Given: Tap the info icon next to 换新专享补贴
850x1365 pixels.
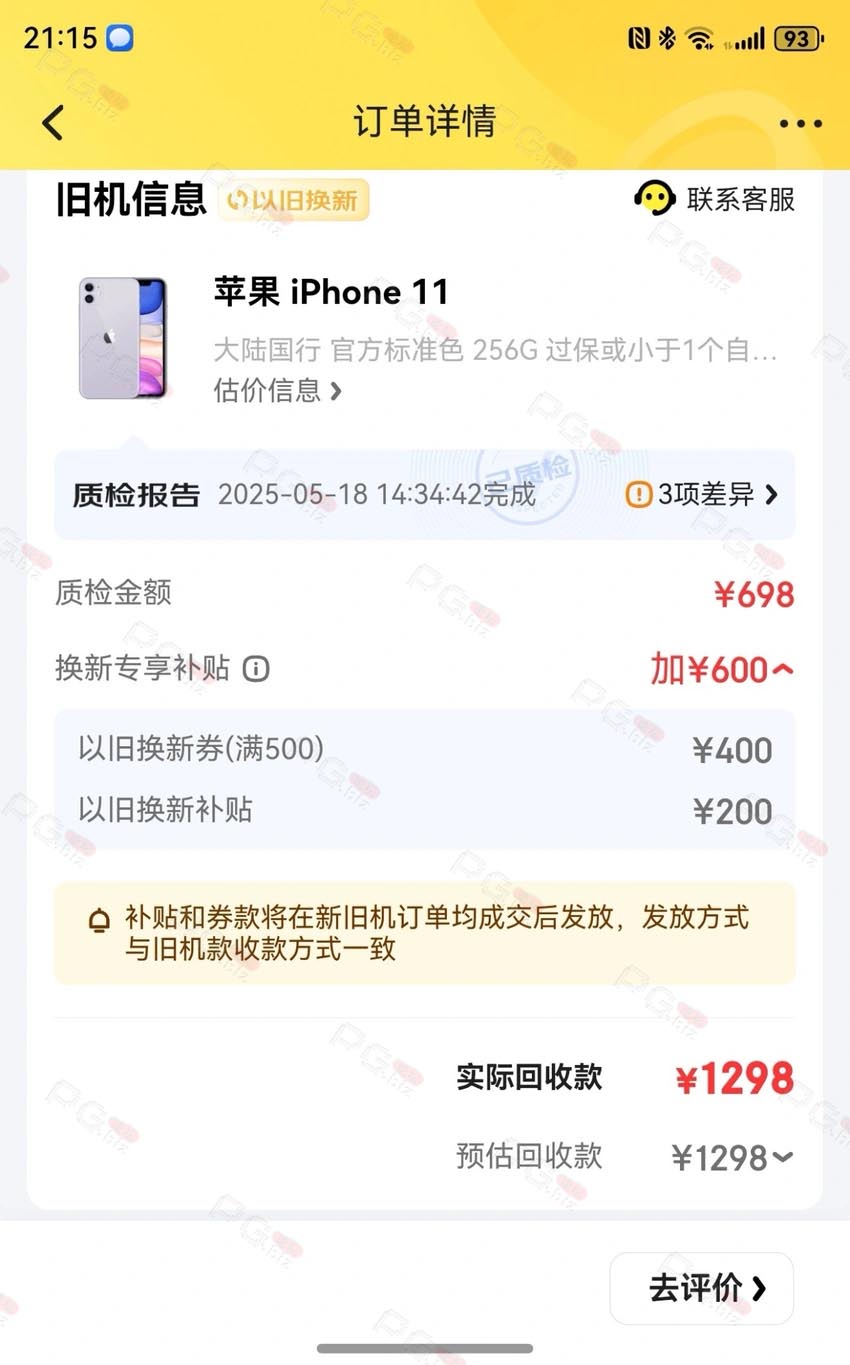Looking at the screenshot, I should [256, 668].
